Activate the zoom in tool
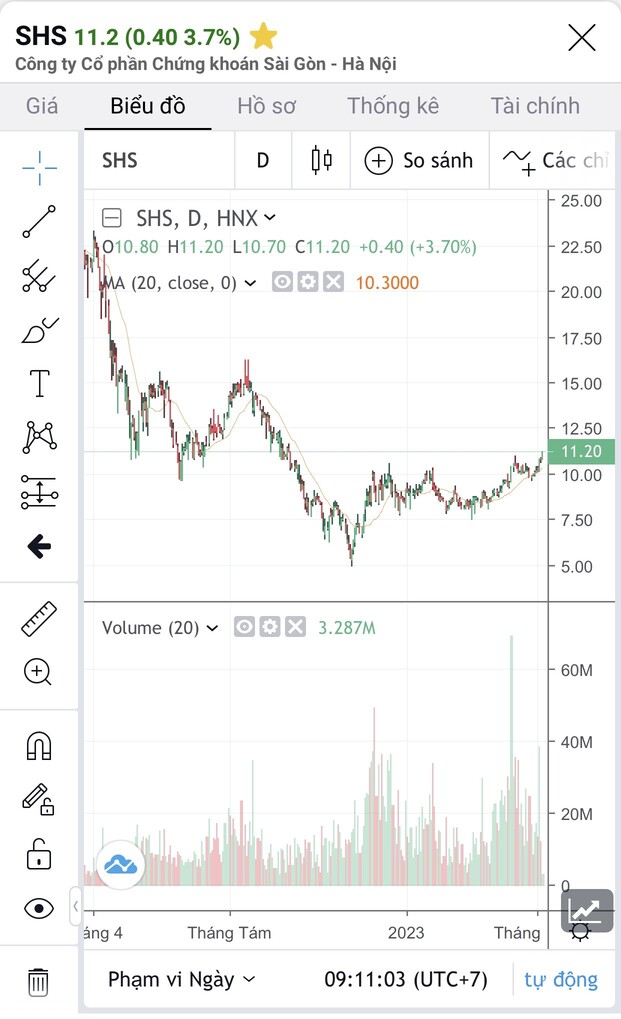 (39, 672)
